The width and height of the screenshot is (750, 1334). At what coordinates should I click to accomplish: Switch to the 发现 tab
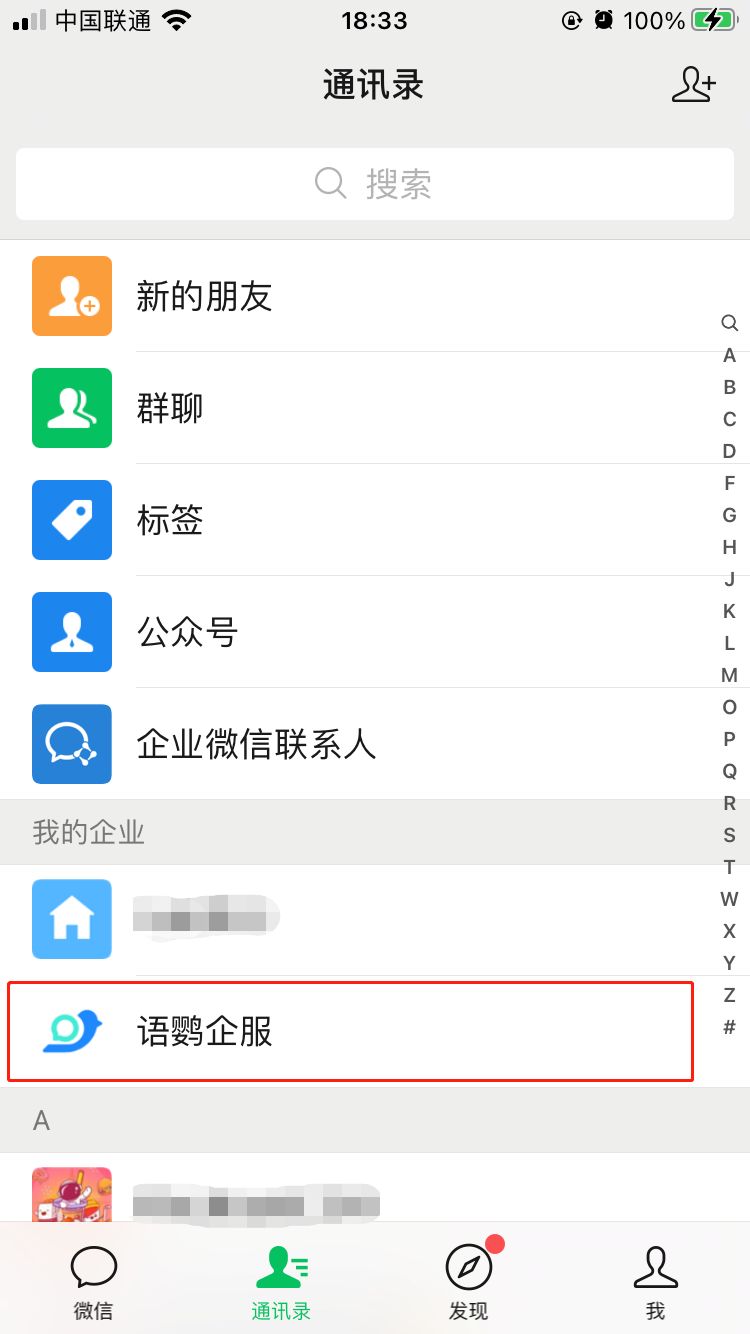click(468, 1283)
